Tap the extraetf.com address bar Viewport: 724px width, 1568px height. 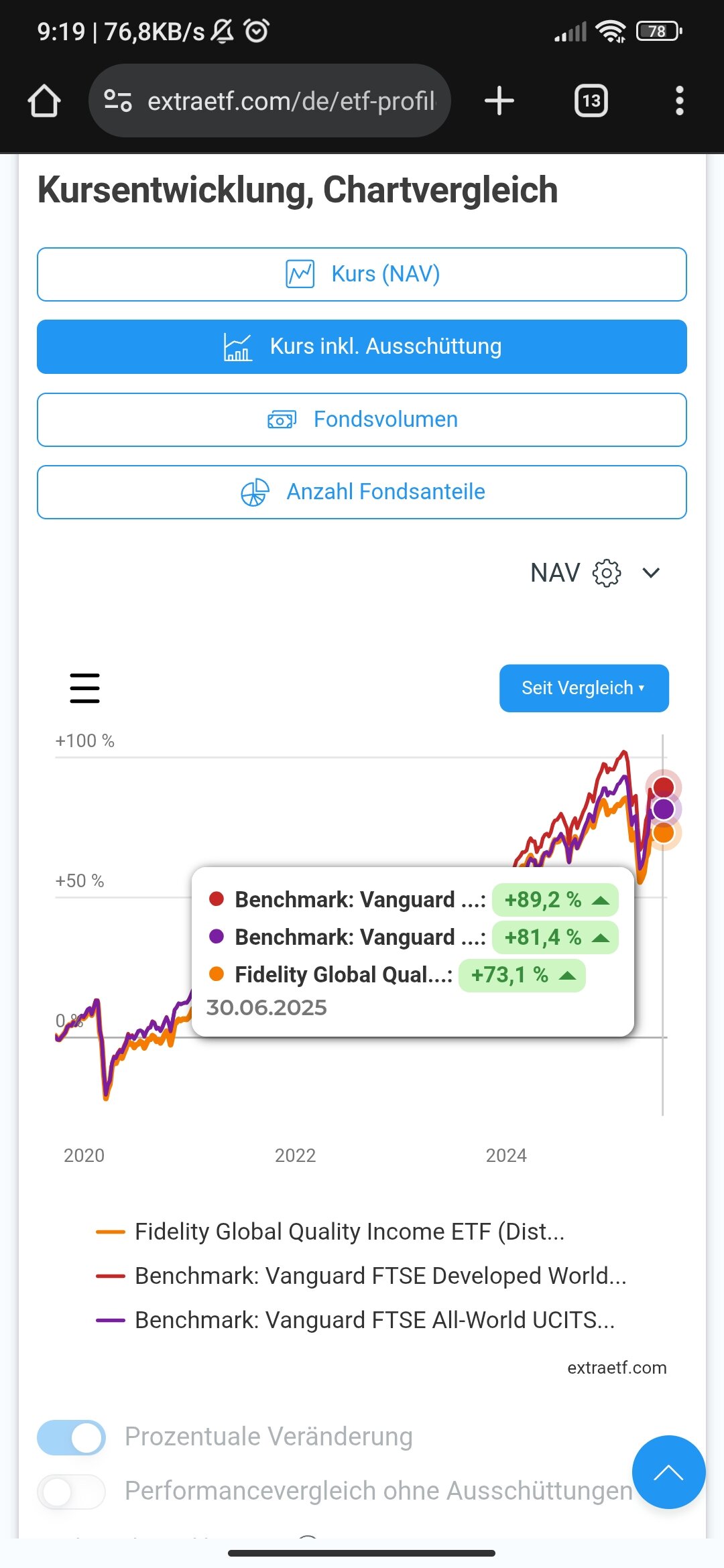269,101
